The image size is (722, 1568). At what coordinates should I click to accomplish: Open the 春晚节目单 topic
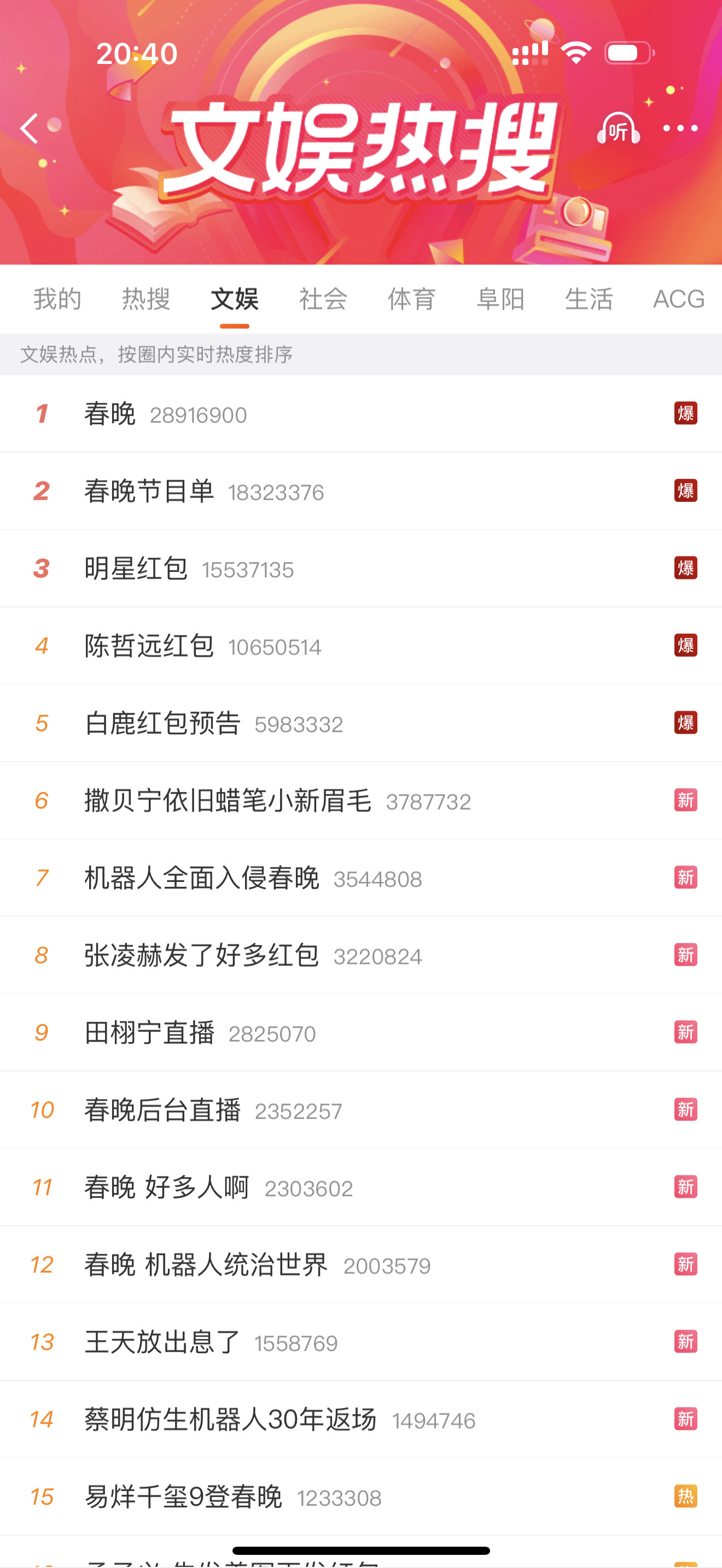click(x=150, y=491)
